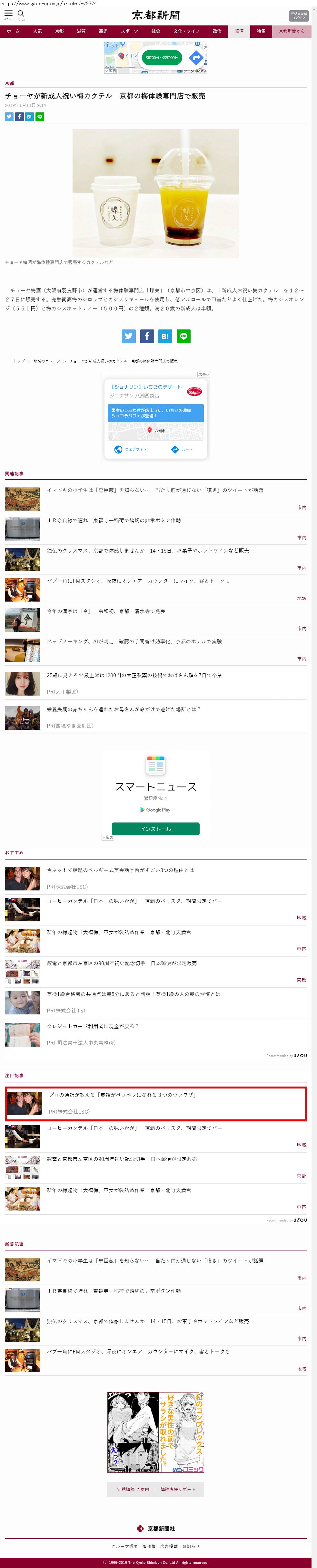The image size is (317, 1568).
Task: Open 地域のニュース breadcrumb link
Action: pos(47,361)
